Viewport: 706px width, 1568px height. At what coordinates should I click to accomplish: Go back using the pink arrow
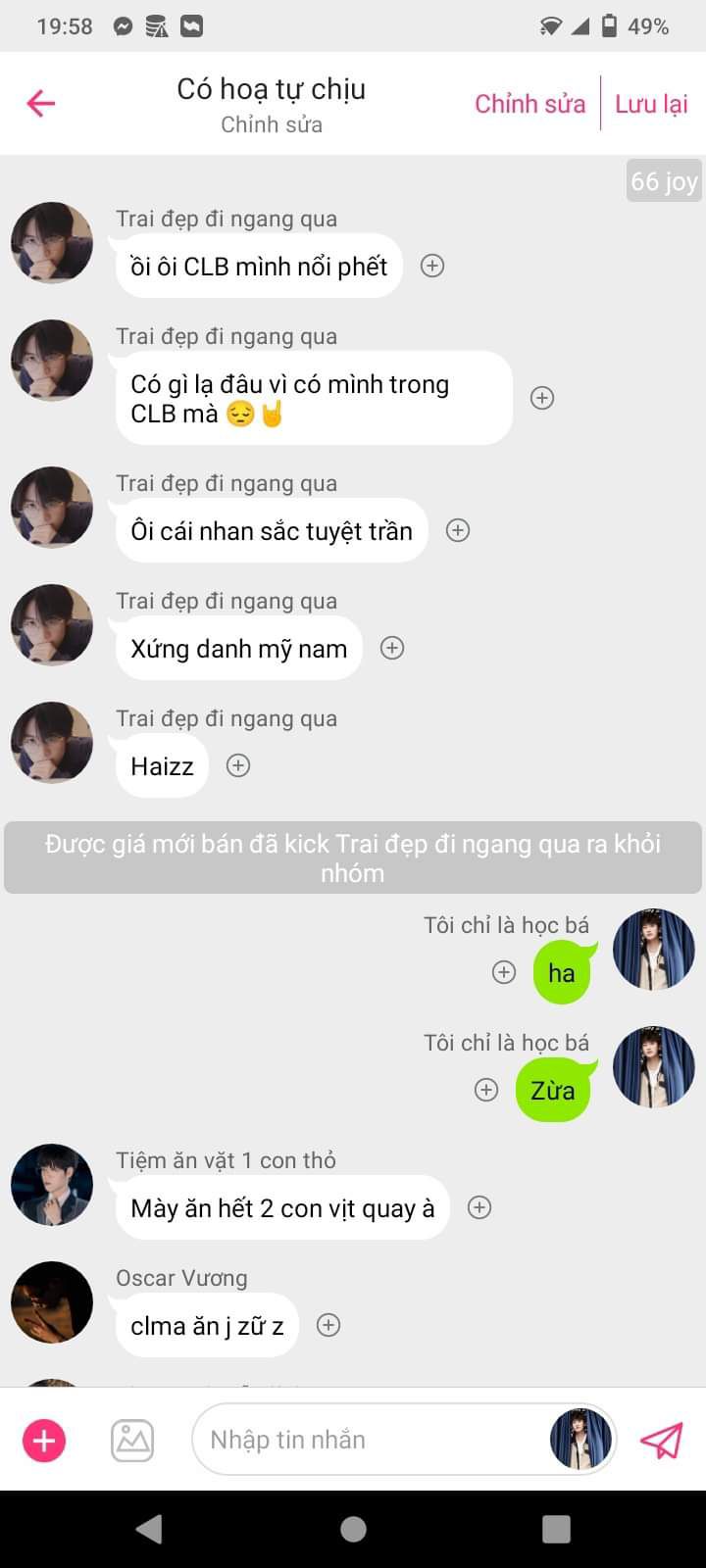coord(41,103)
